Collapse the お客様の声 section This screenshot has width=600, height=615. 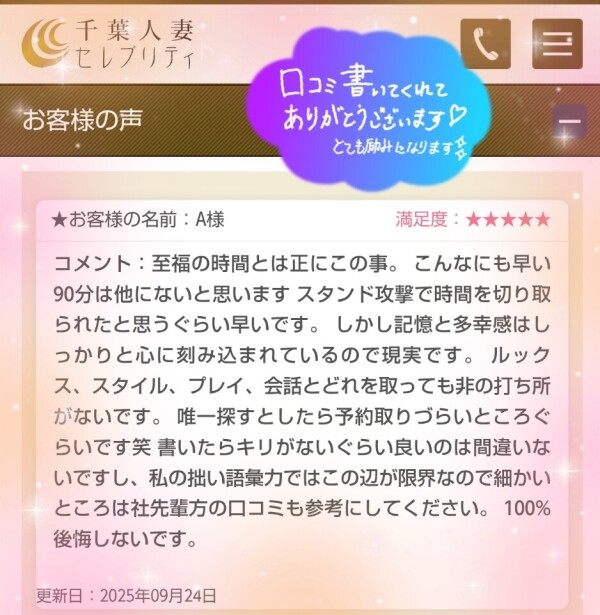click(x=570, y=121)
